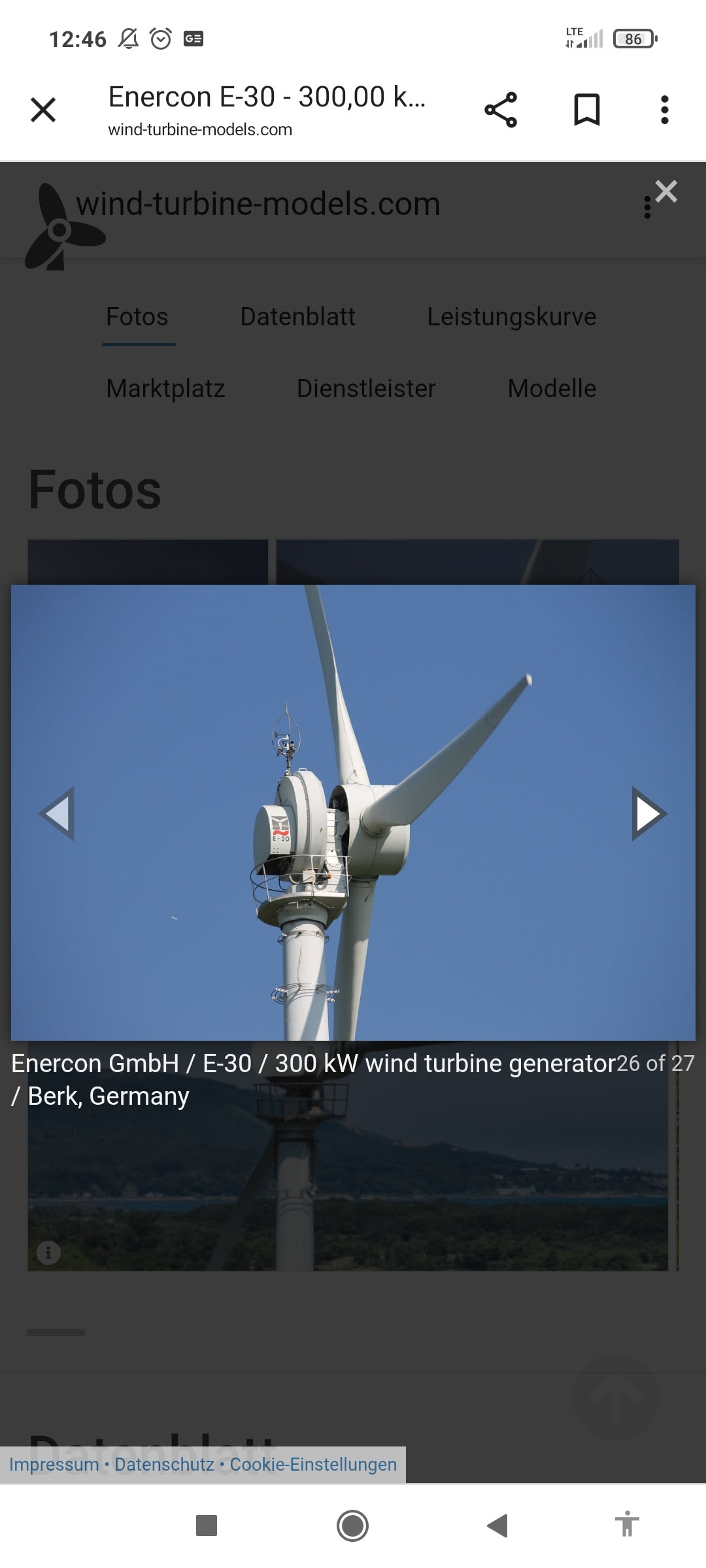Bookmark this page
706x1568 pixels.
tap(586, 110)
